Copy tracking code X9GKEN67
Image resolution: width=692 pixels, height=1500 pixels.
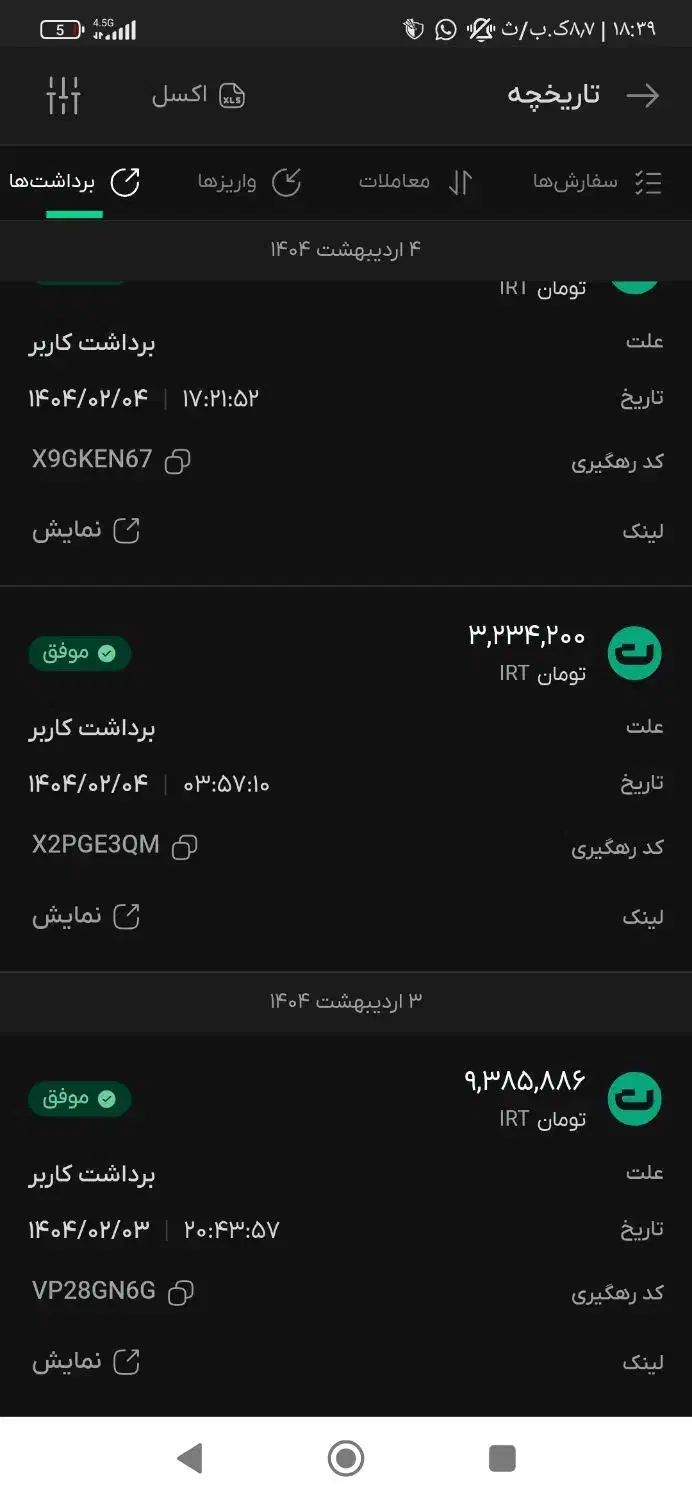(x=178, y=461)
